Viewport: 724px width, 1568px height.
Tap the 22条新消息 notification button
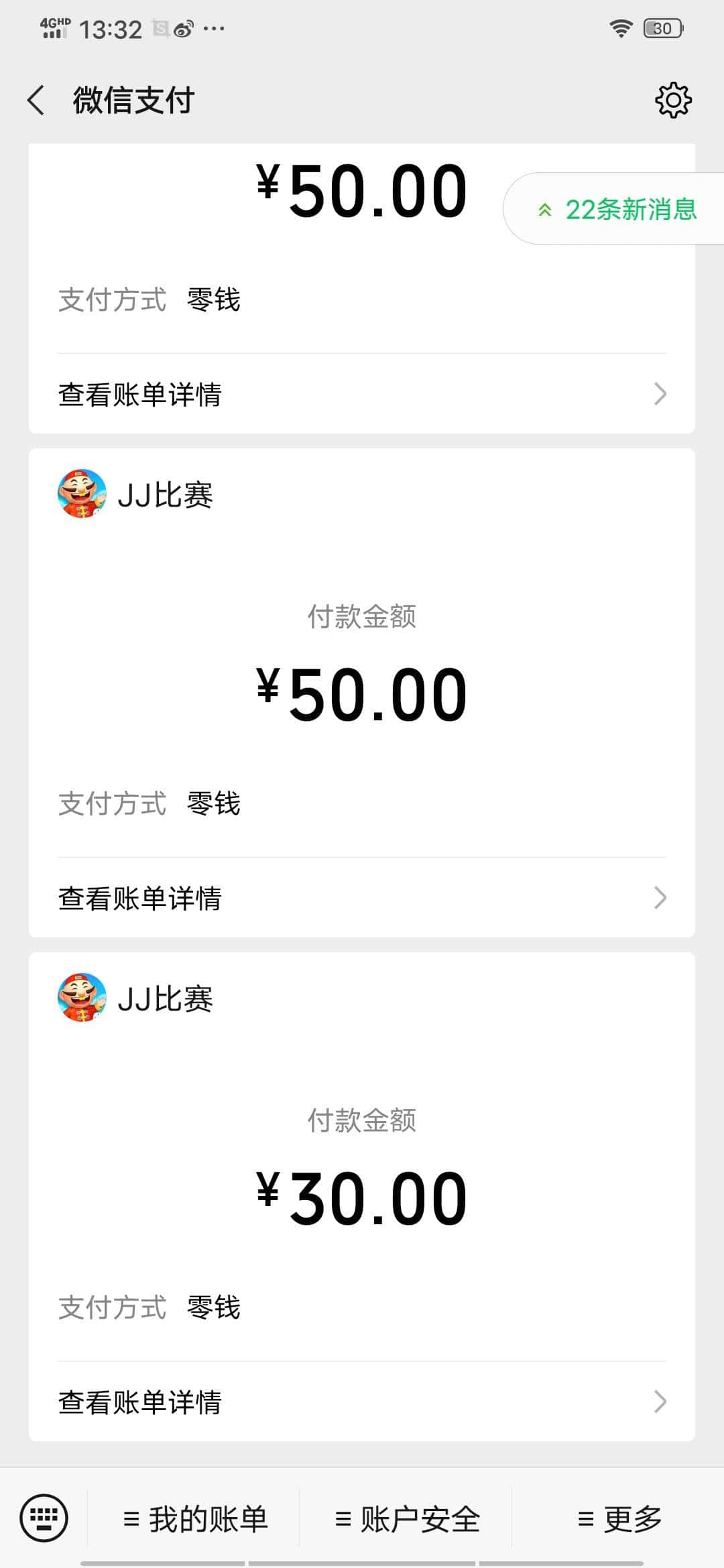point(631,209)
